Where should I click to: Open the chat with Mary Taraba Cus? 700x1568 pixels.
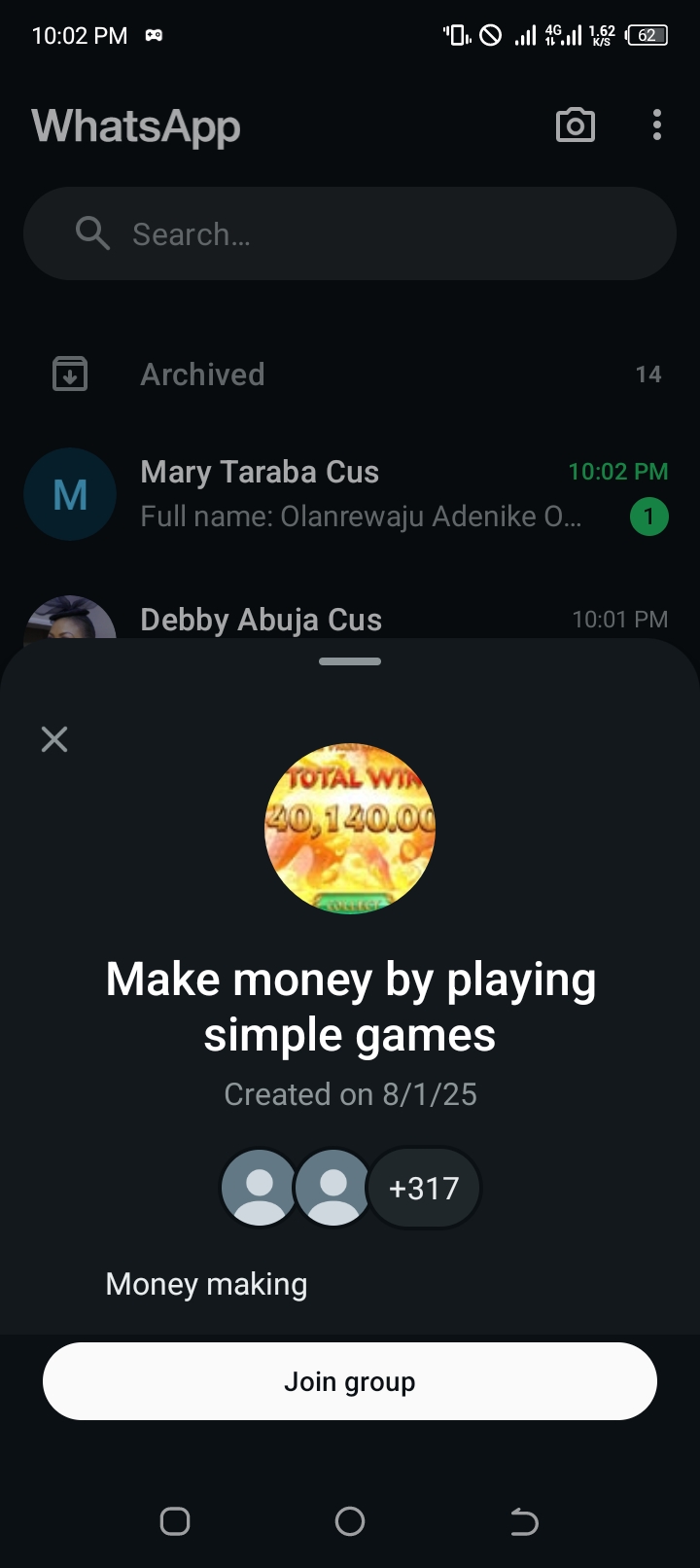coord(350,494)
